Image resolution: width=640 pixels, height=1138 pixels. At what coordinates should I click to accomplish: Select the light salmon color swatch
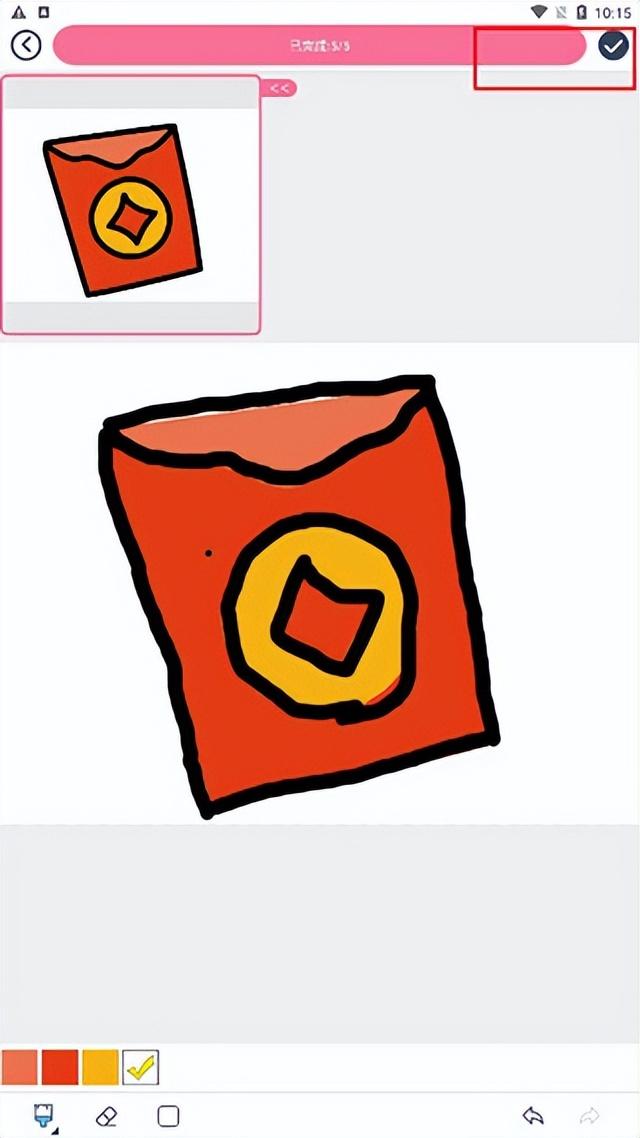pos(20,1067)
